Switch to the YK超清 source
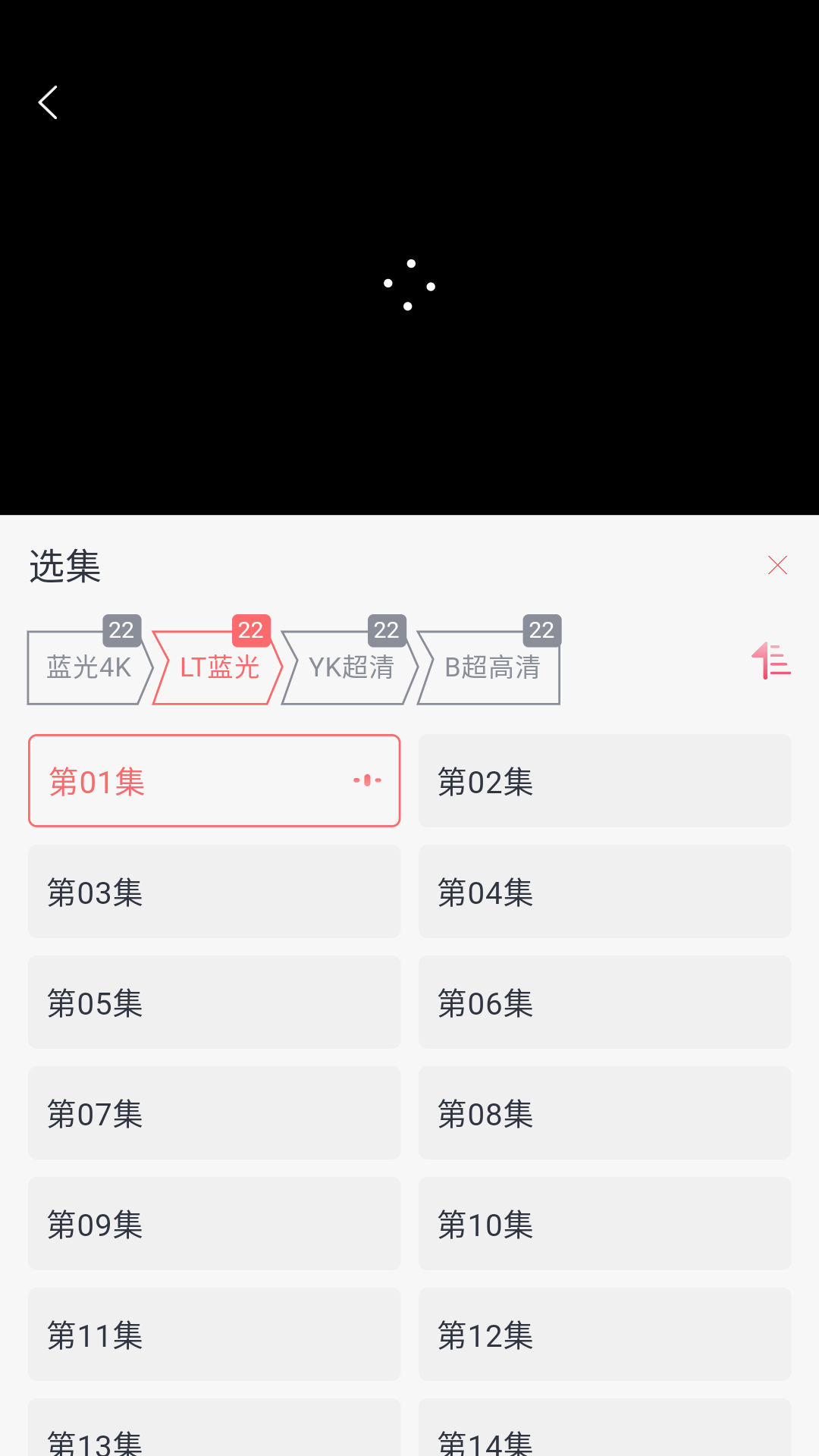This screenshot has width=819, height=1456. click(x=350, y=667)
